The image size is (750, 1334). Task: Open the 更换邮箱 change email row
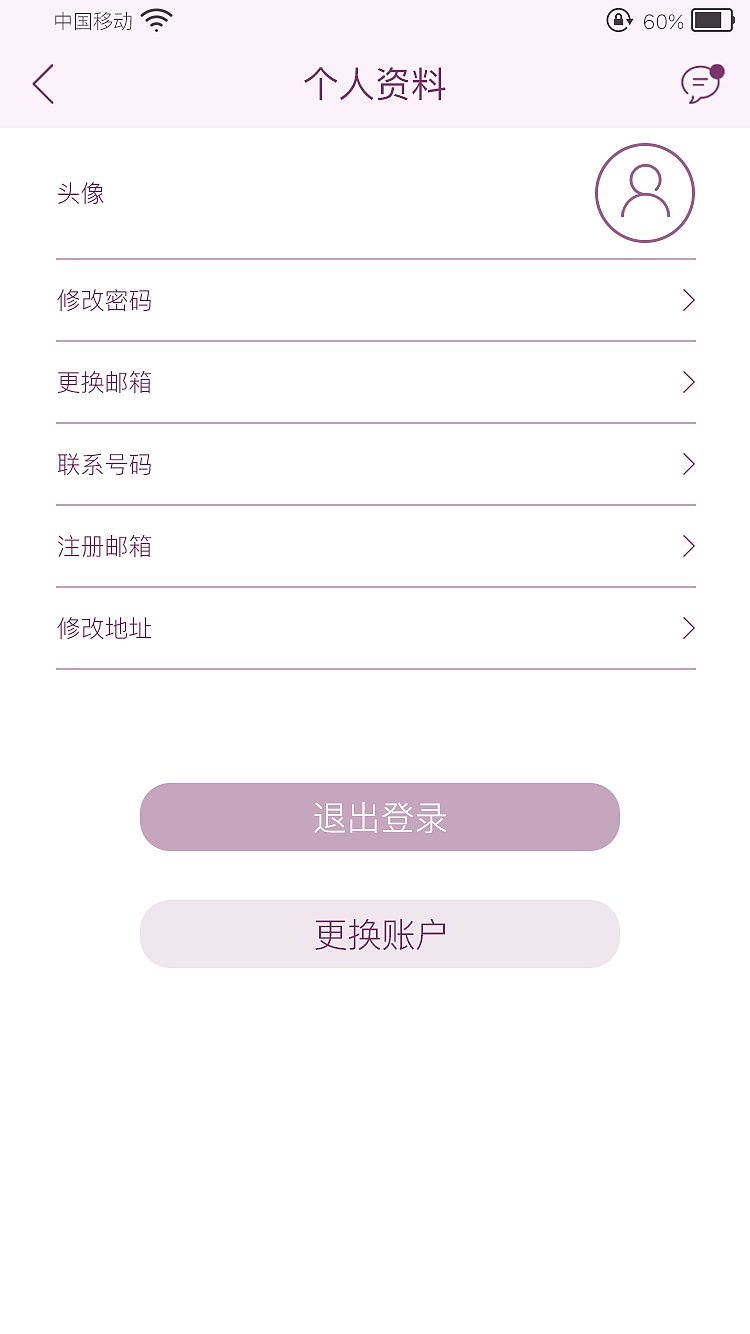tap(375, 382)
